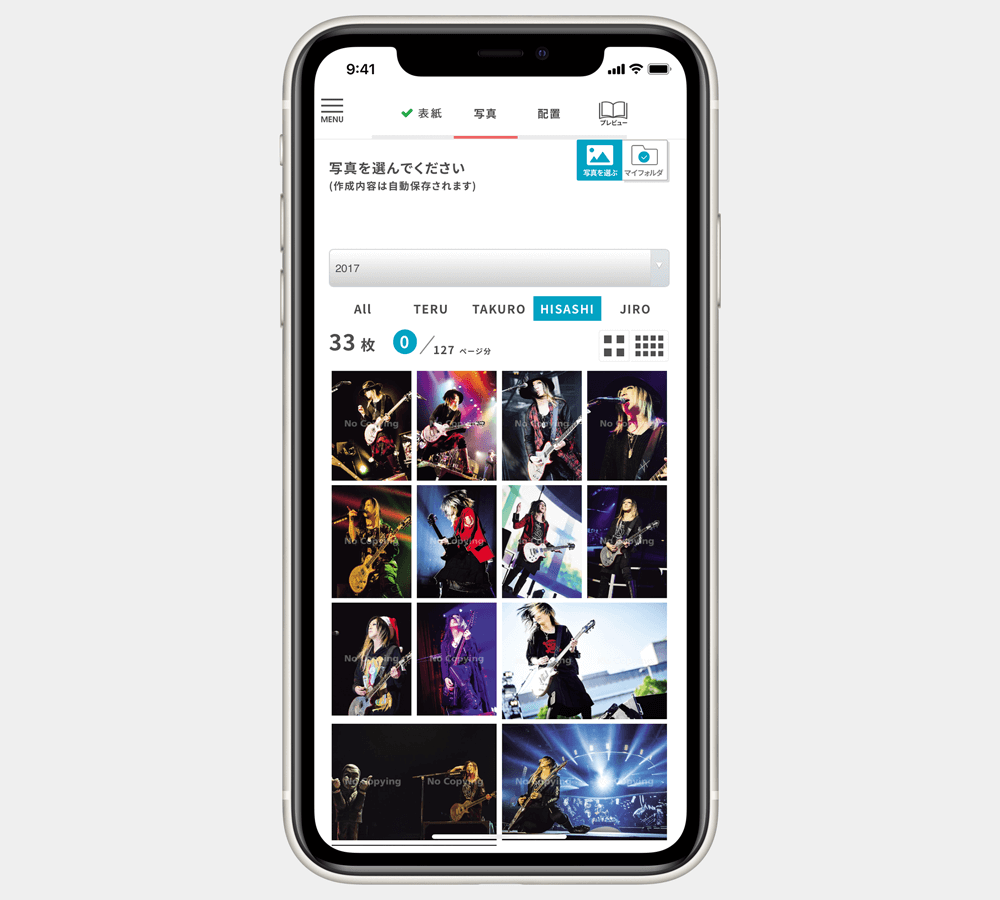Viewport: 1000px width, 900px height.
Task: Open the プレビュー book preview
Action: (x=613, y=113)
